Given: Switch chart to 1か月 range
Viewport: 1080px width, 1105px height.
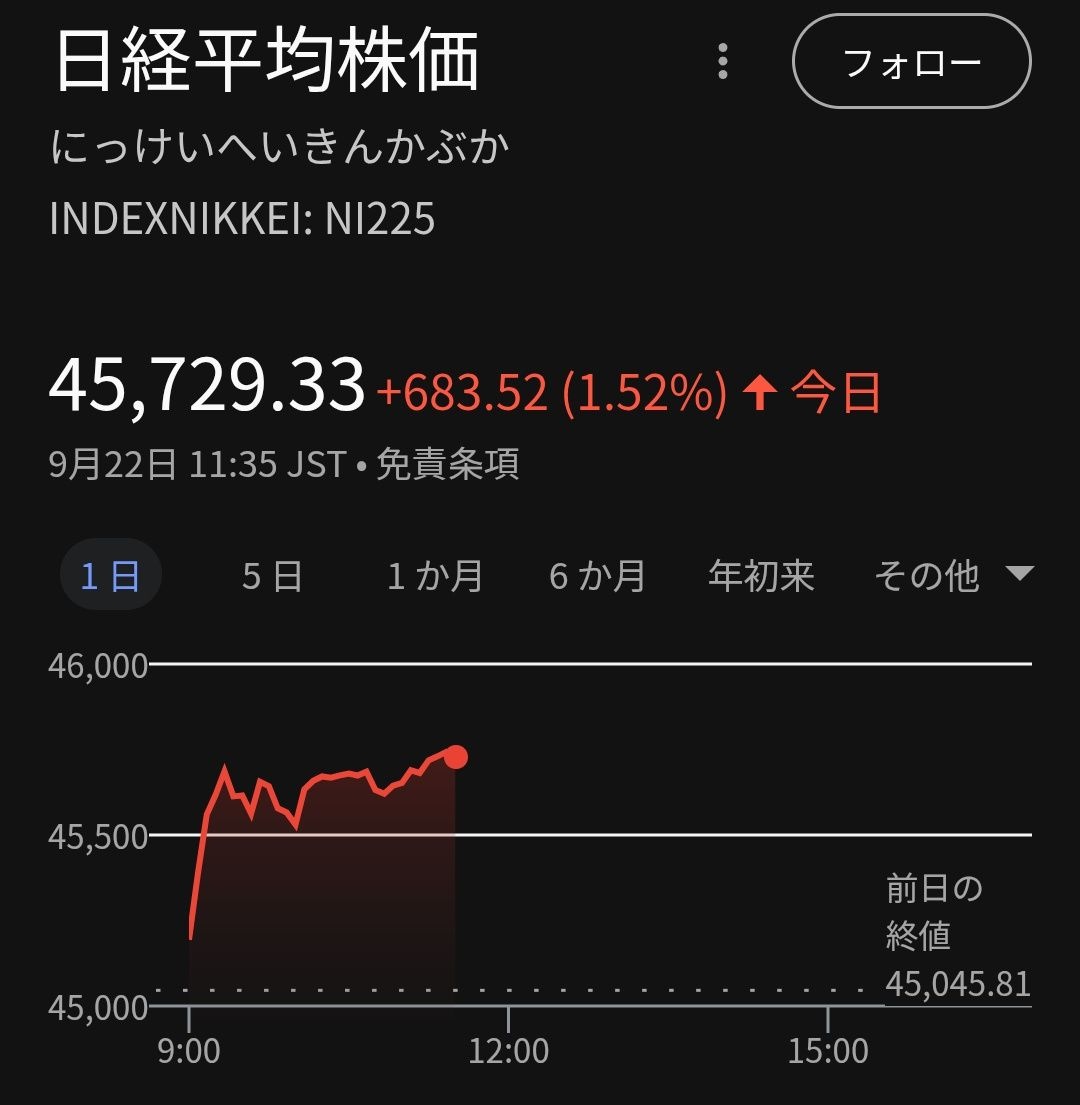Looking at the screenshot, I should pos(435,576).
